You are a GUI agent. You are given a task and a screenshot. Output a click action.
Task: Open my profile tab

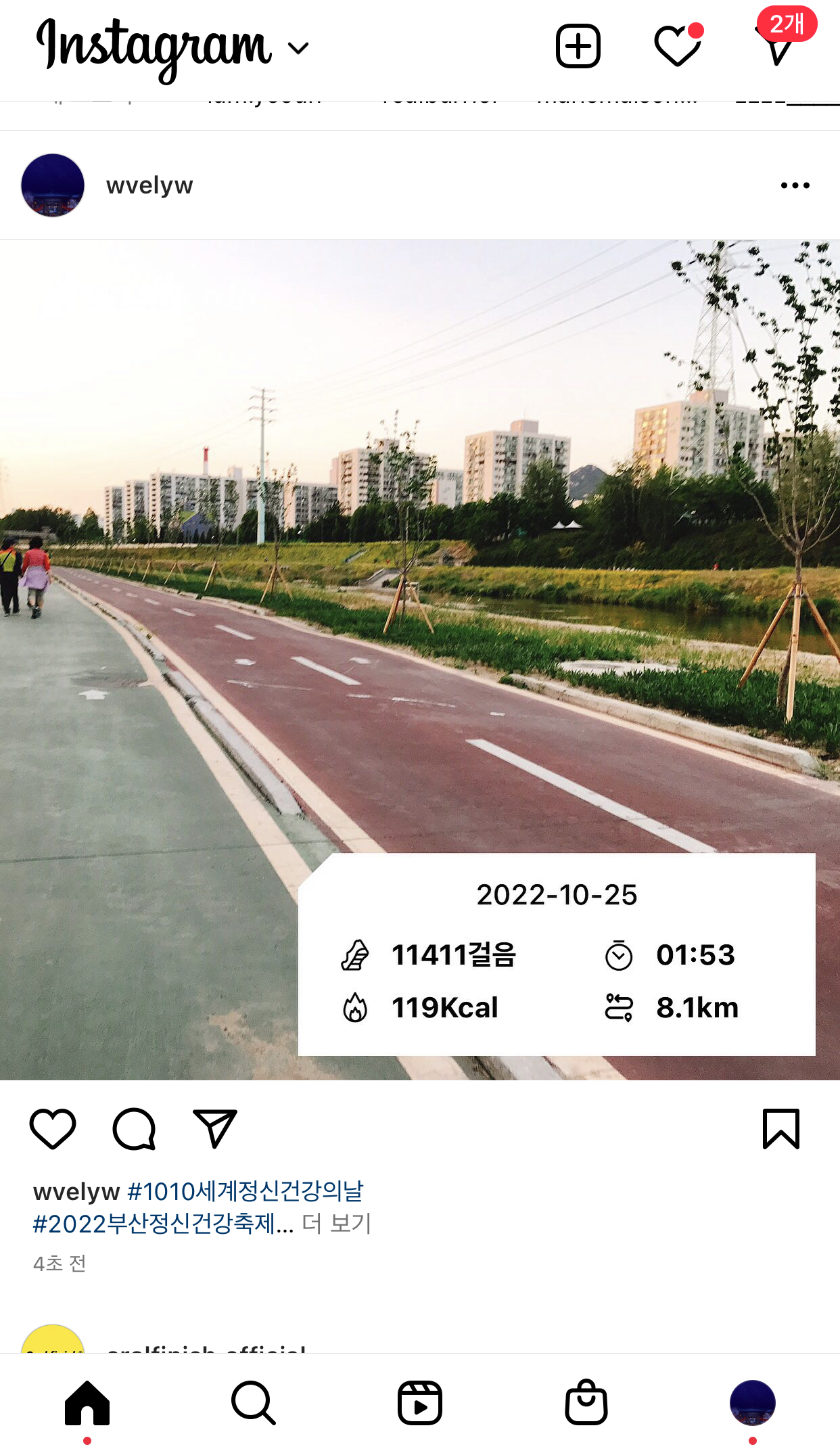752,1403
